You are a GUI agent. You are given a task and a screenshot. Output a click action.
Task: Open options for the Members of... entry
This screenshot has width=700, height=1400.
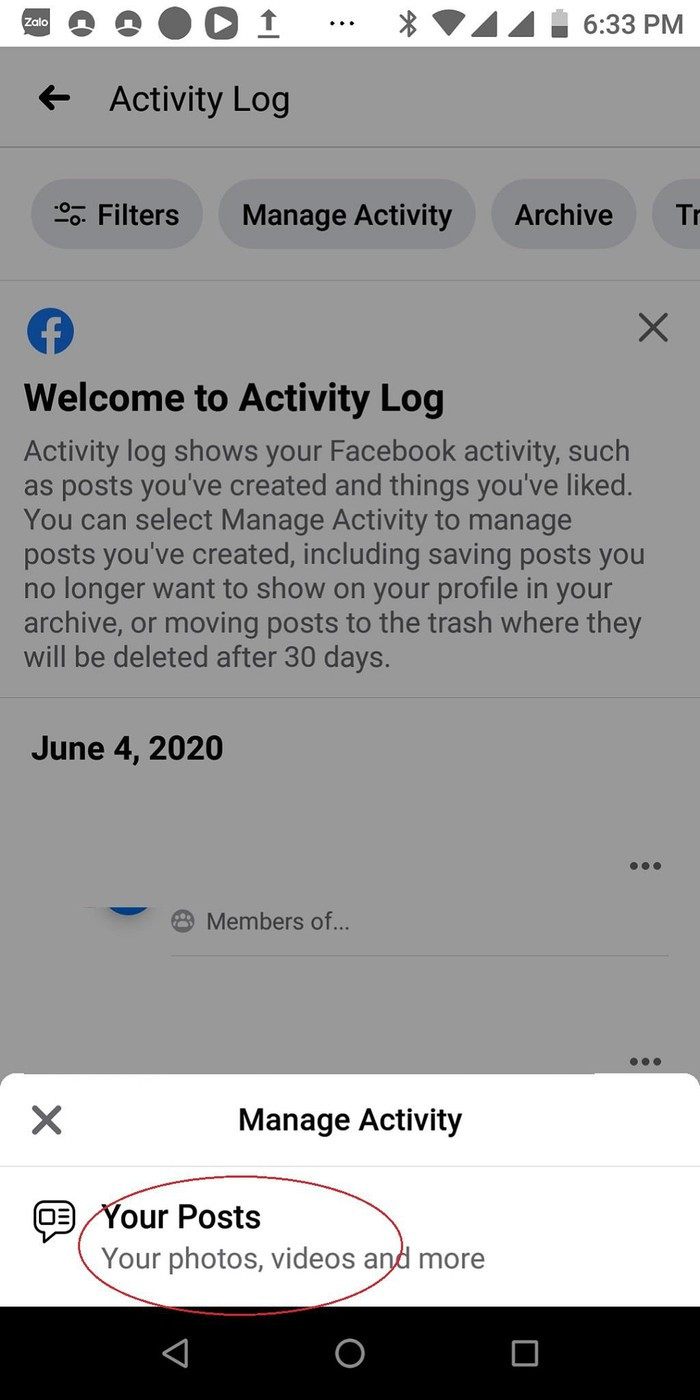click(x=645, y=866)
